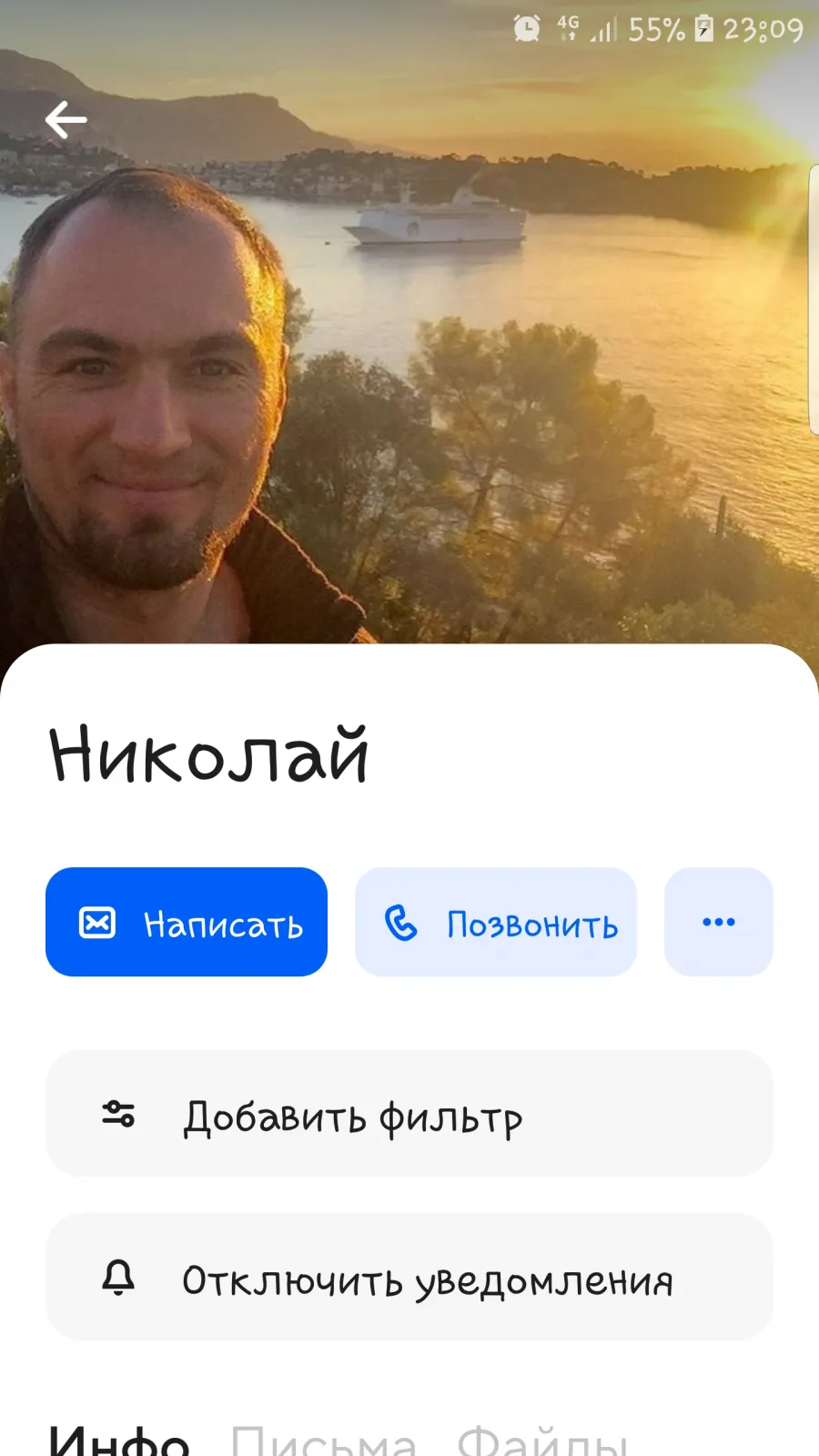Viewport: 819px width, 1456px height.
Task: Go back using the arrow icon
Action: pyautogui.click(x=66, y=120)
